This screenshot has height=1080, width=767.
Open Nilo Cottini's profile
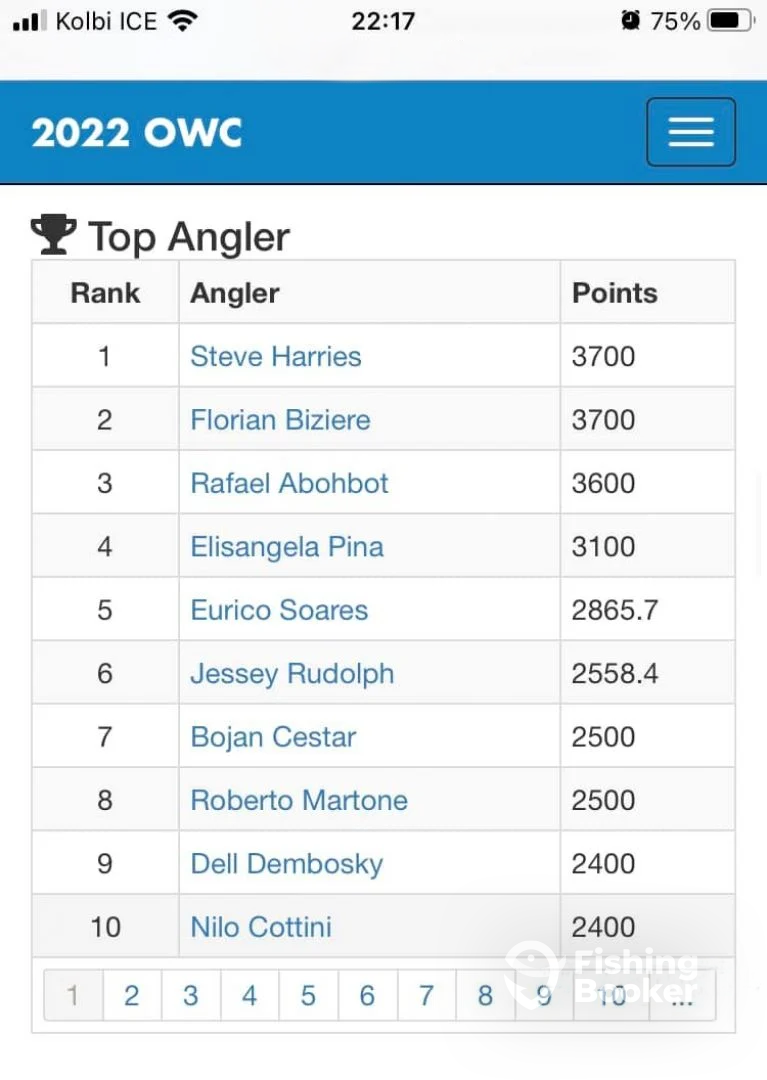(x=261, y=927)
